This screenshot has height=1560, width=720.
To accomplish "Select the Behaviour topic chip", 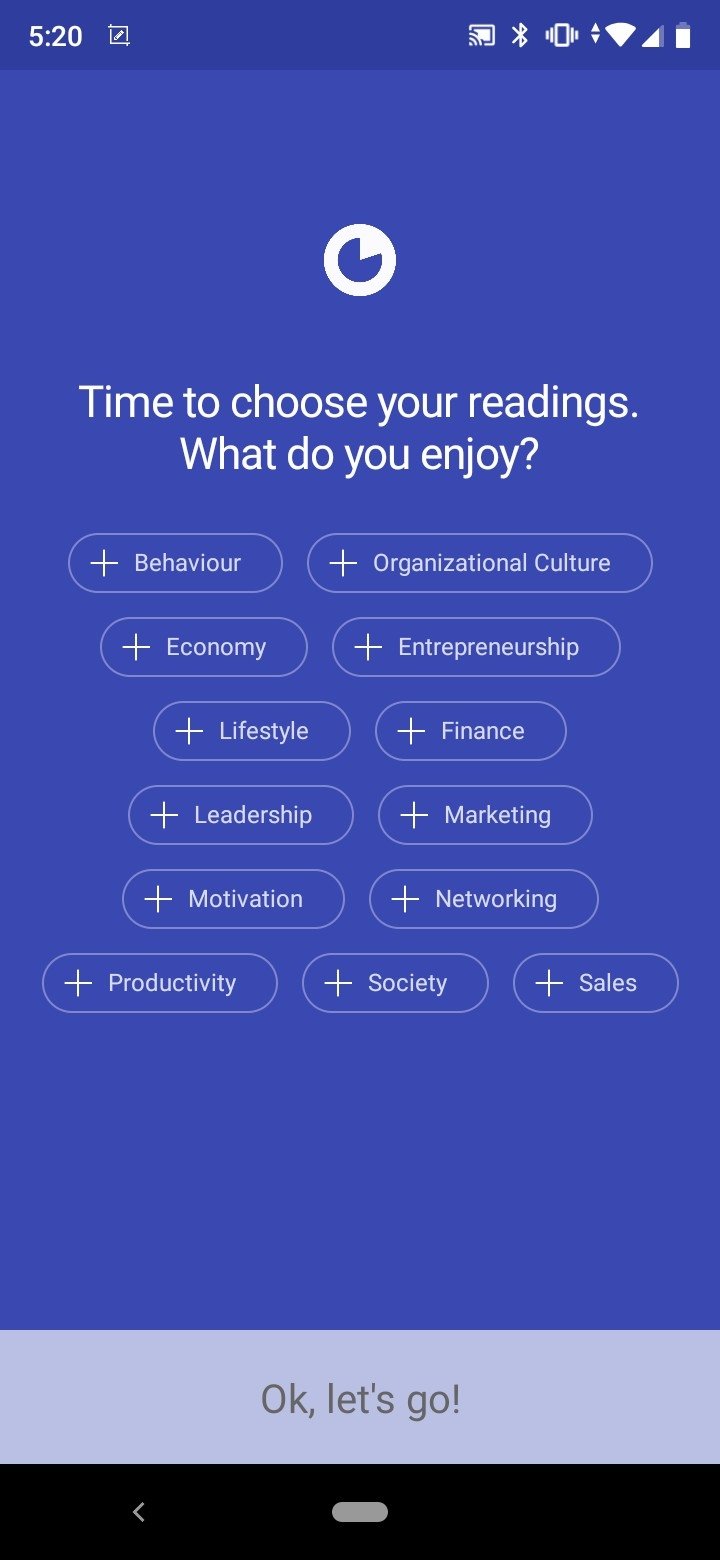I will (175, 563).
